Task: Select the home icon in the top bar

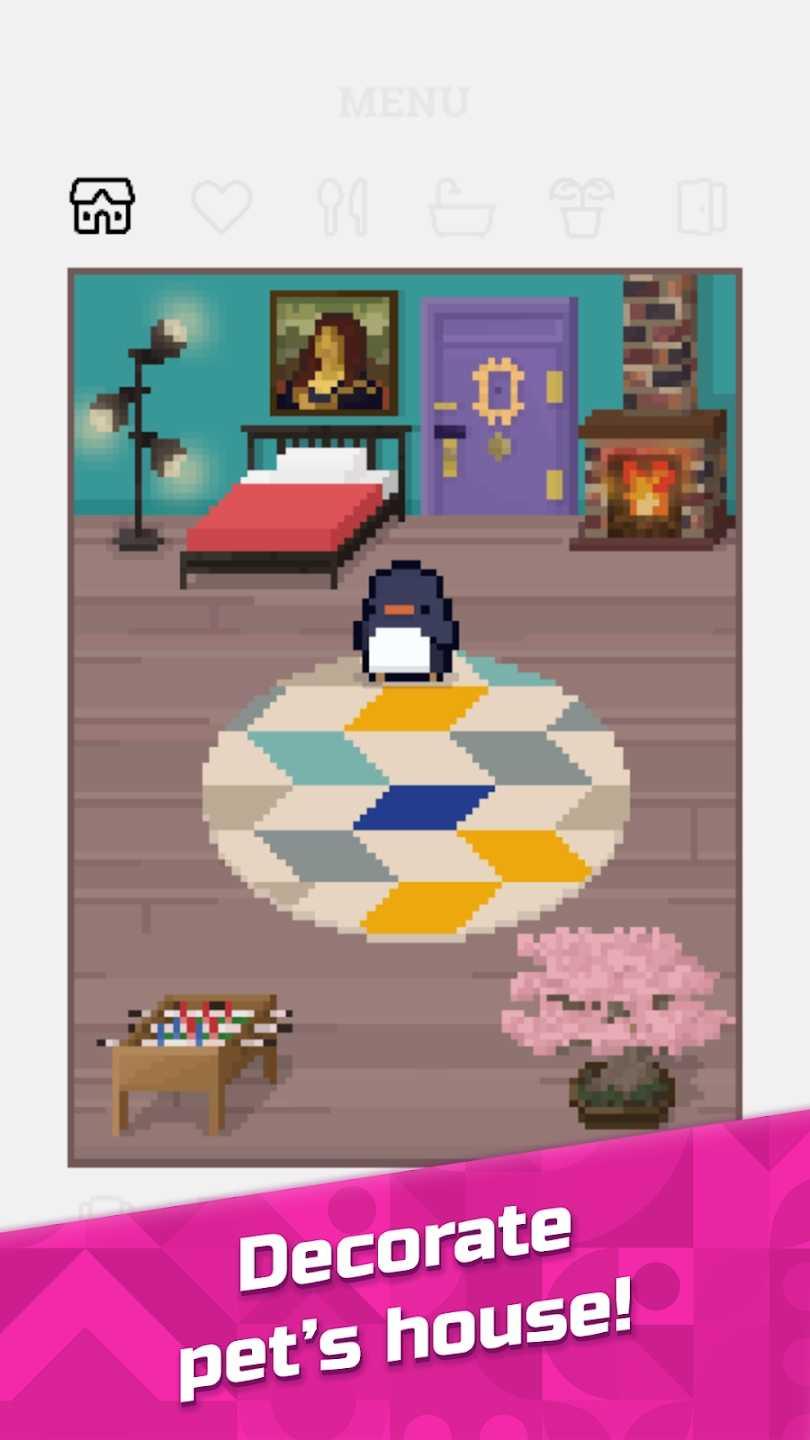Action: 102,205
